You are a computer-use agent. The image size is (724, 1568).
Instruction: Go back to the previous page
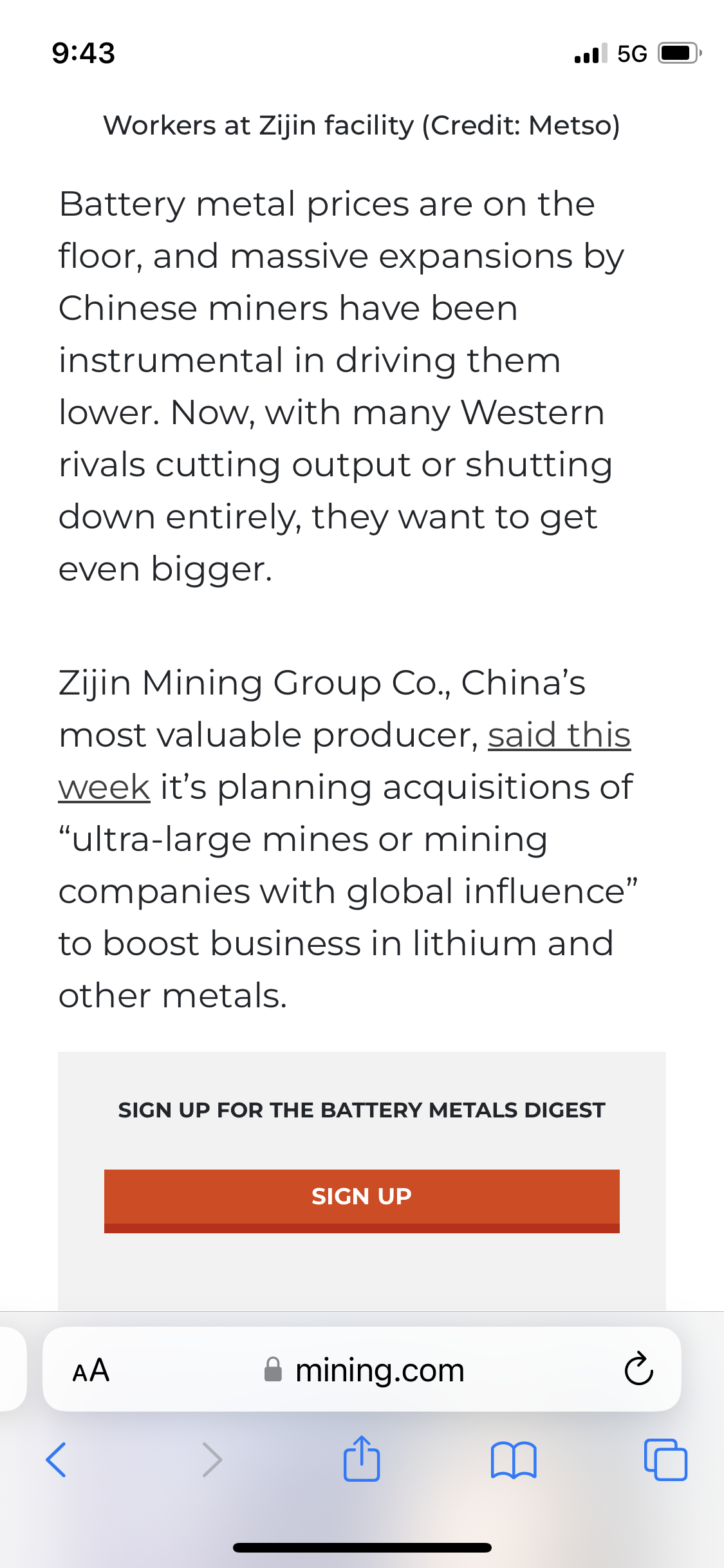pos(57,1460)
